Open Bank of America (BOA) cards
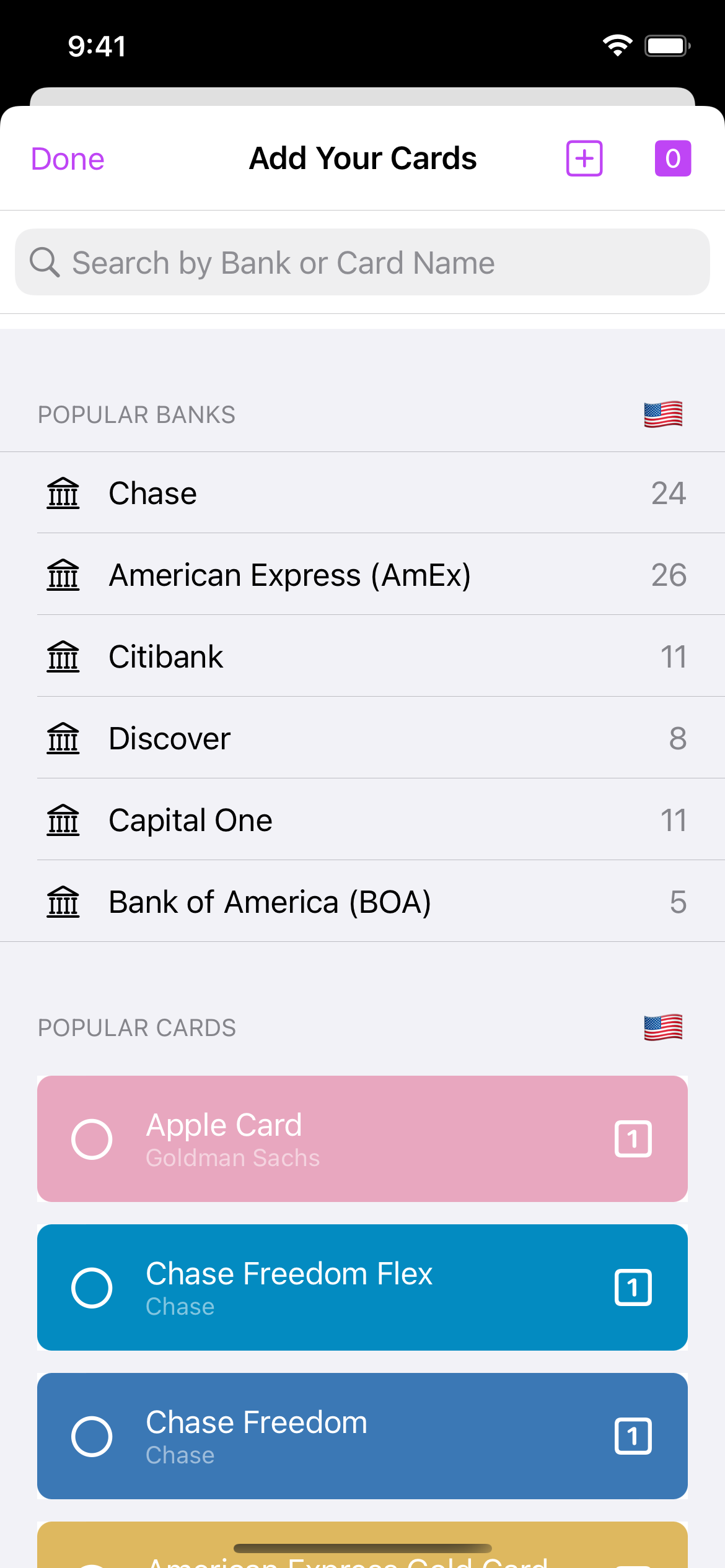This screenshot has height=1568, width=725. coord(362,902)
